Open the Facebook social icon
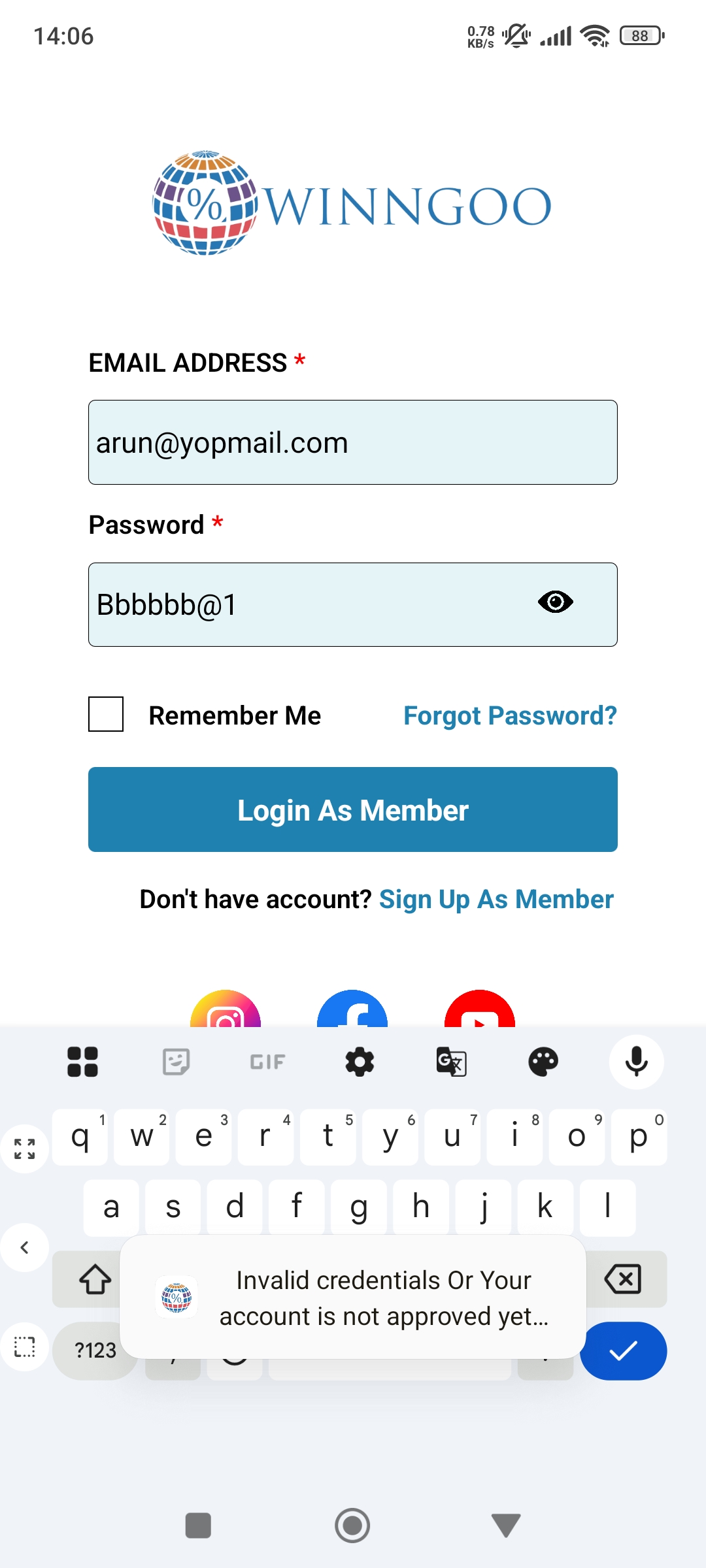Viewport: 706px width, 1568px height. pos(352,1011)
